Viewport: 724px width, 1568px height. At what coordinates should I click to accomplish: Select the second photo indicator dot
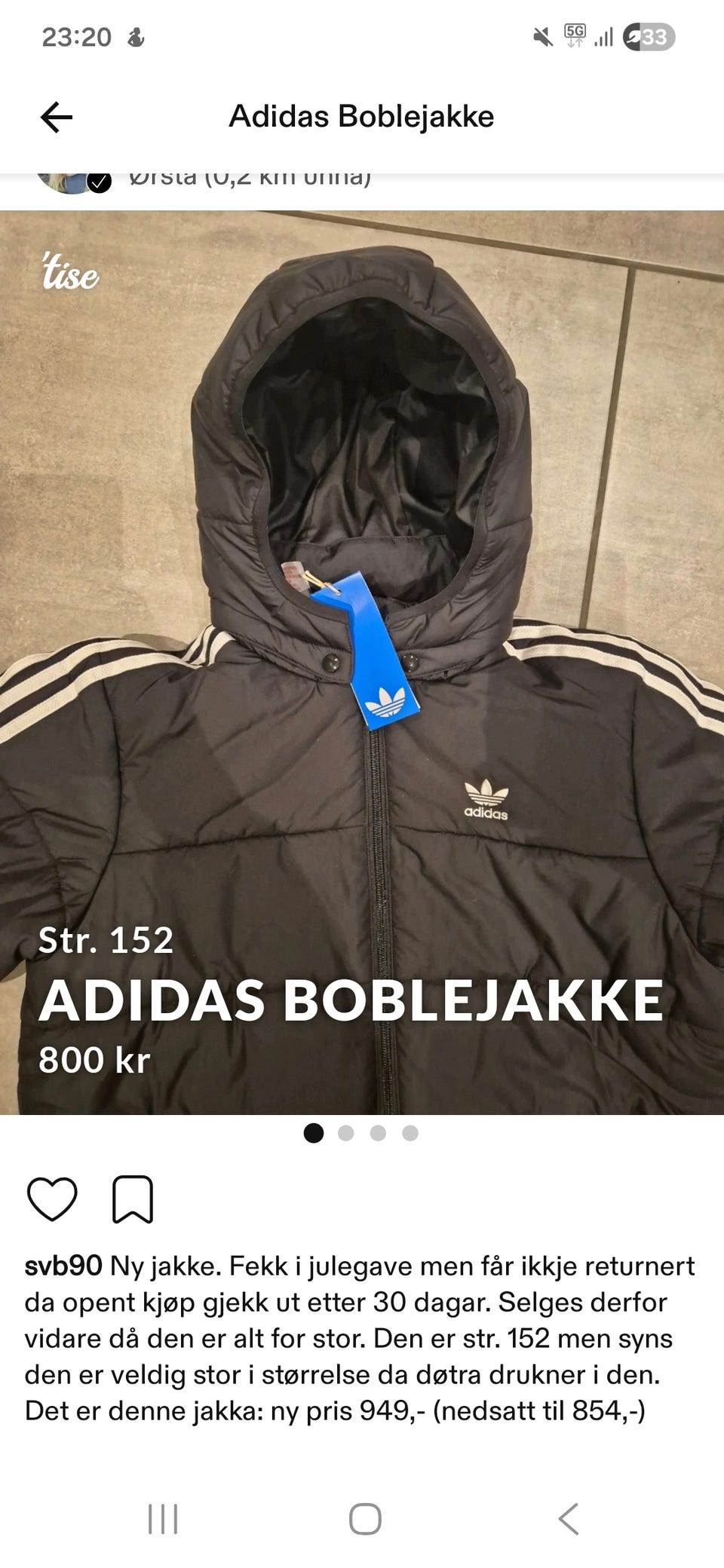pyautogui.click(x=345, y=1132)
